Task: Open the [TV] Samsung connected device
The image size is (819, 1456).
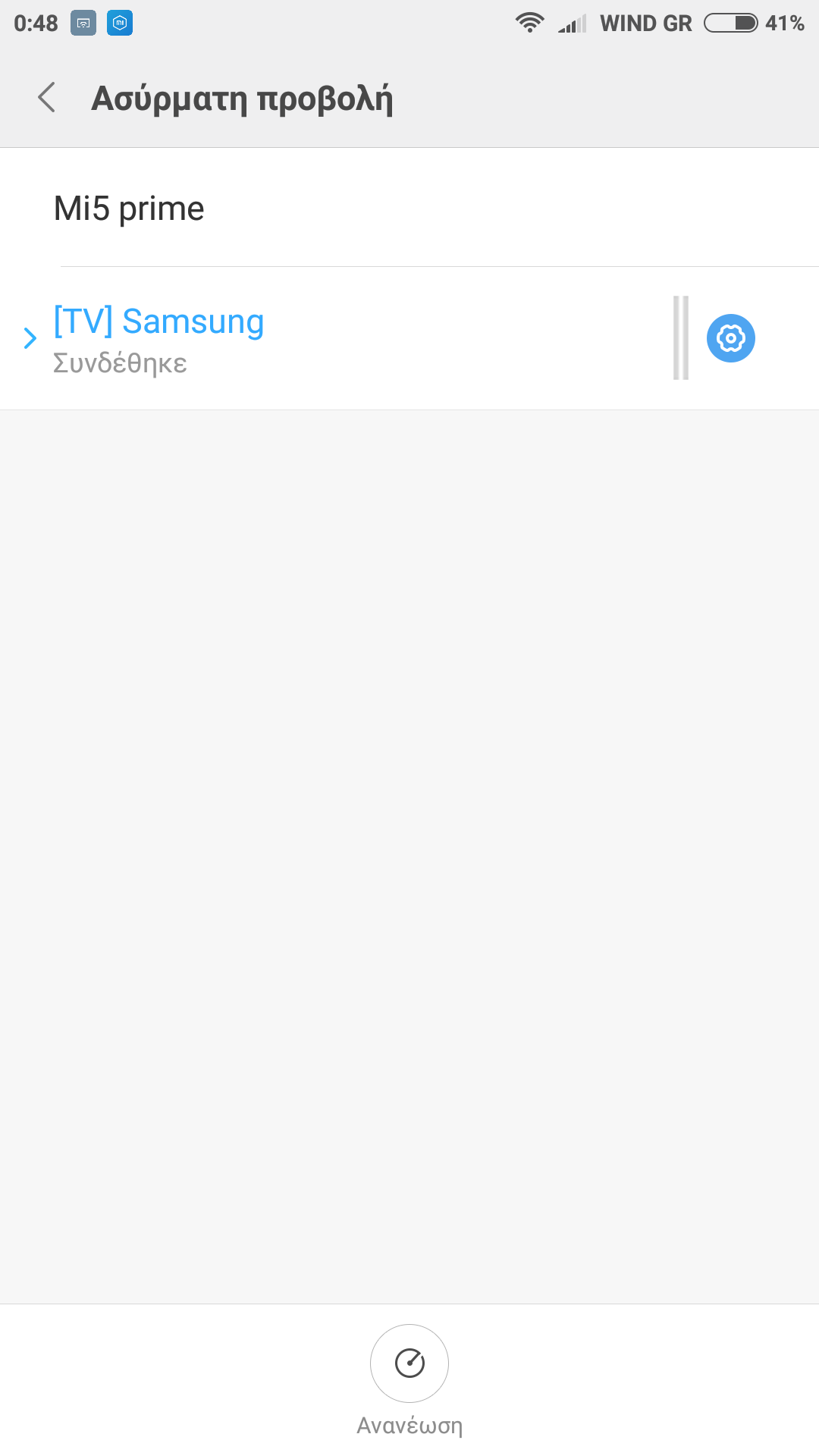Action: coord(303,338)
